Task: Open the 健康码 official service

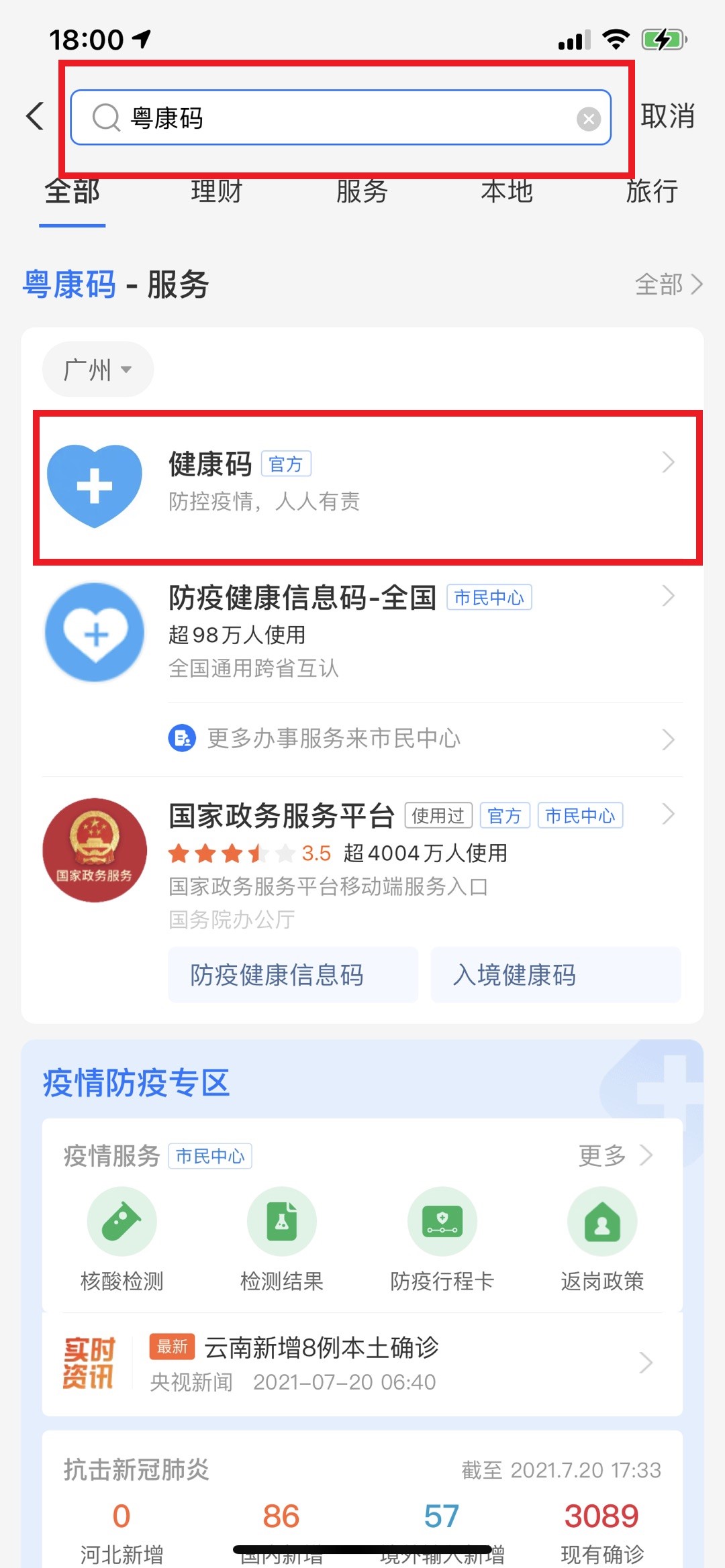Action: point(362,486)
